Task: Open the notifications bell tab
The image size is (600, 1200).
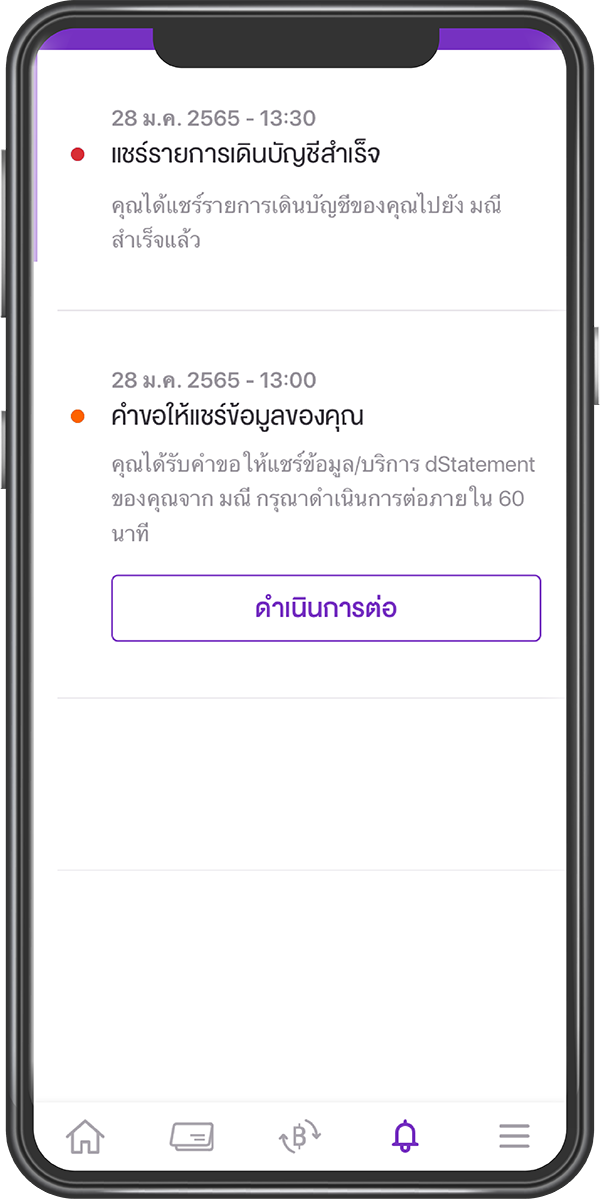Action: pos(405,1136)
